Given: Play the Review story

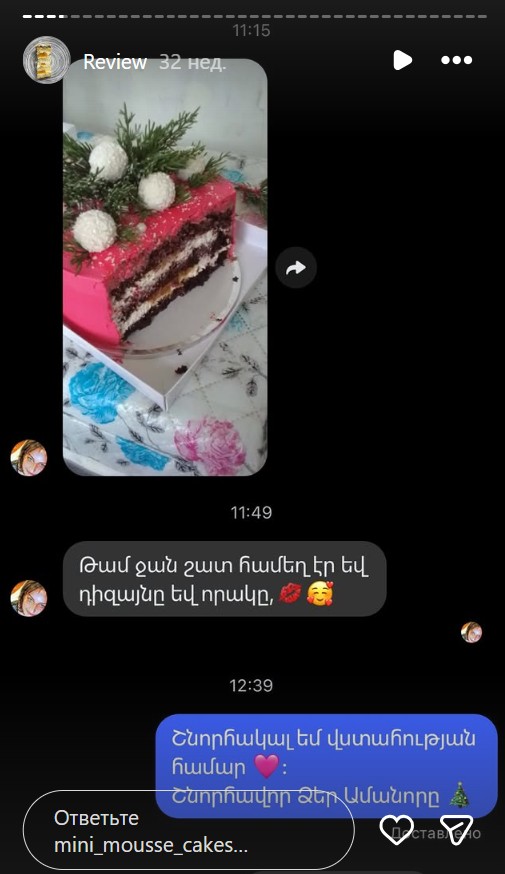Looking at the screenshot, I should tap(402, 60).
